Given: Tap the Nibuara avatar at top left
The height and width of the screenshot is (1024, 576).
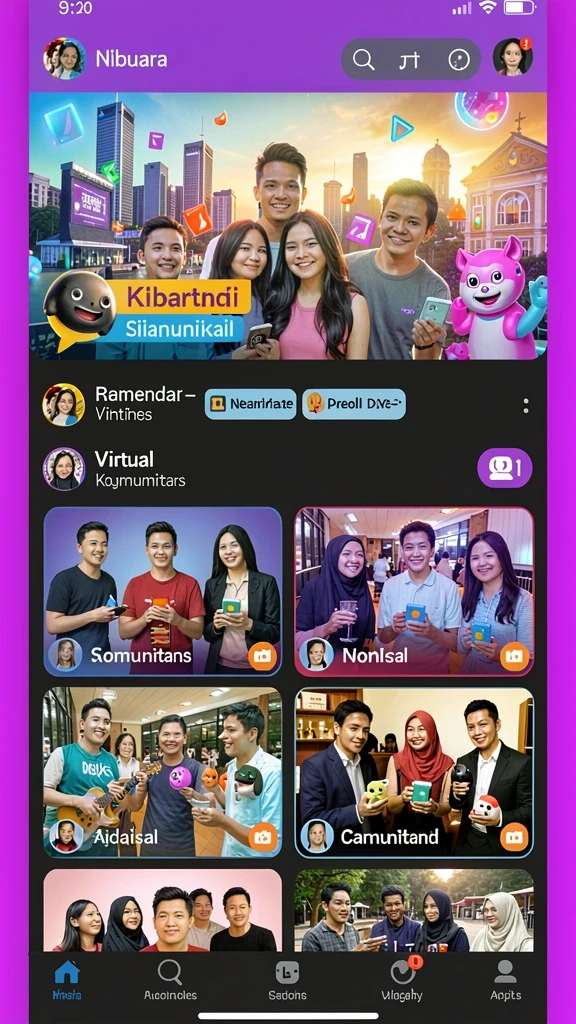Looking at the screenshot, I should coord(64,58).
